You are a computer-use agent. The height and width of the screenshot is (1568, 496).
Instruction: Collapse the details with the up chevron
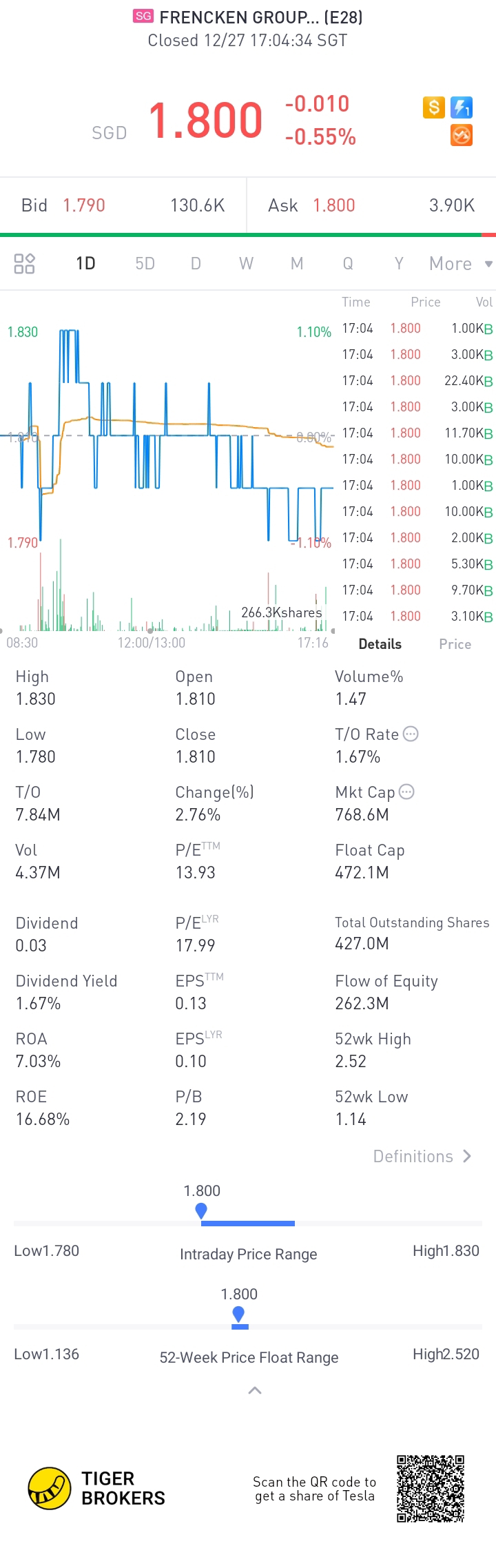pos(255,1390)
